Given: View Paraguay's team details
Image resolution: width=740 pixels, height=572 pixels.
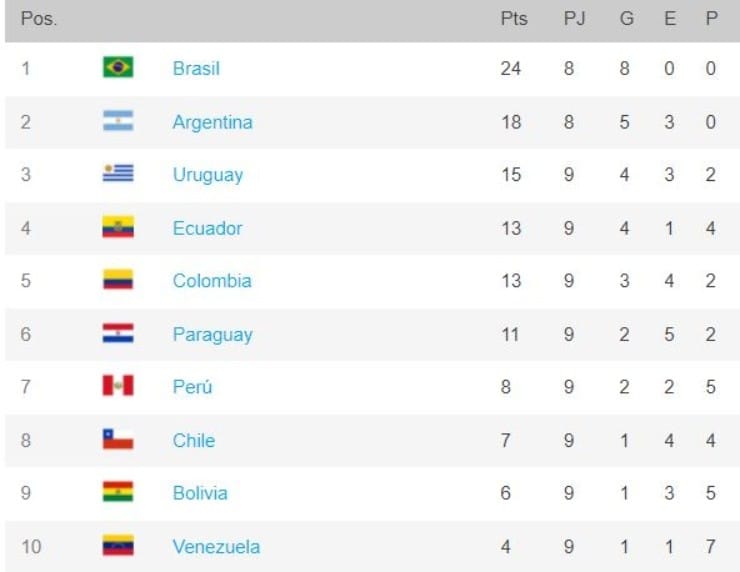Looking at the screenshot, I should pos(212,335).
